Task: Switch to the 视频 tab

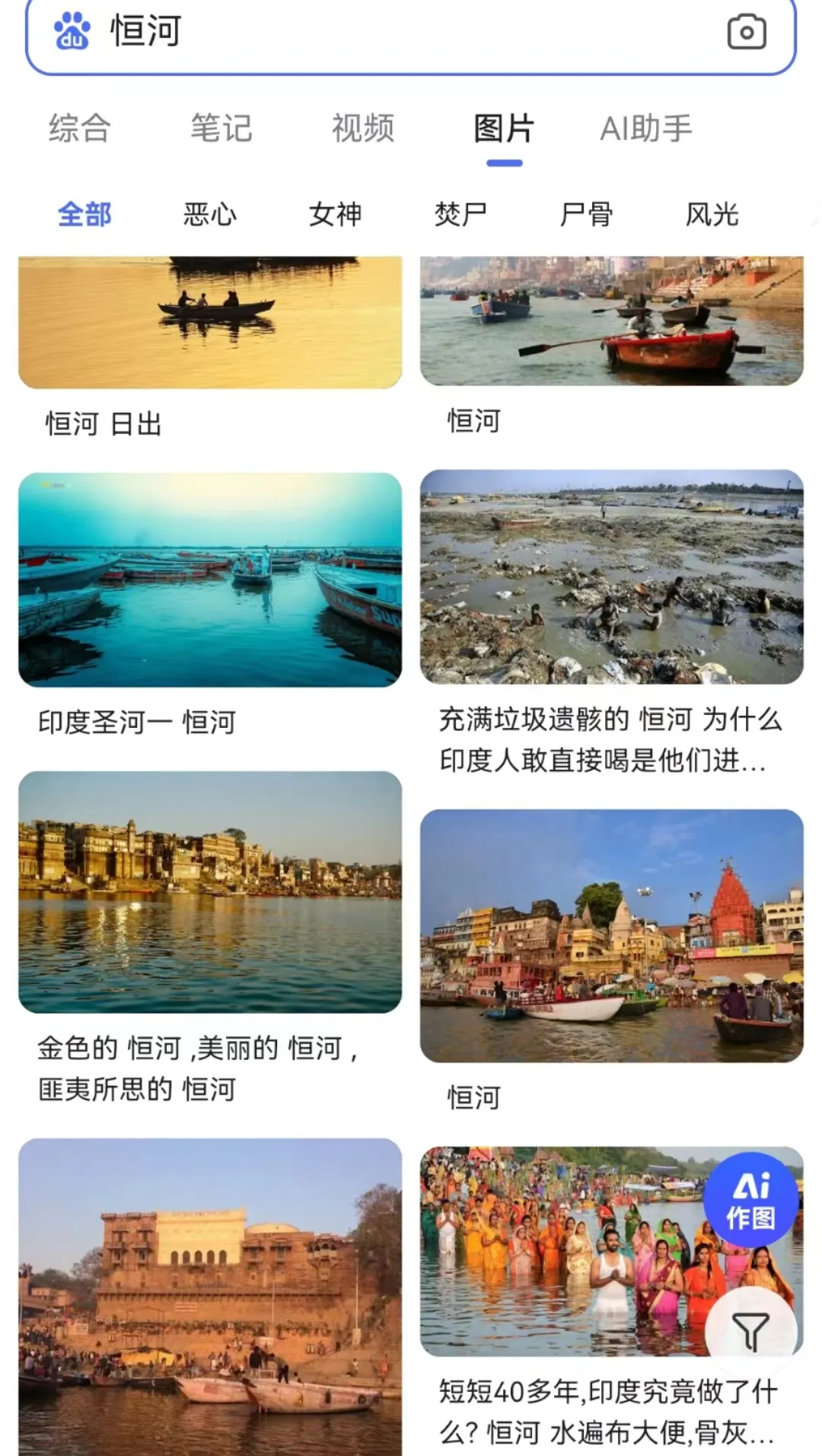Action: coord(363,128)
